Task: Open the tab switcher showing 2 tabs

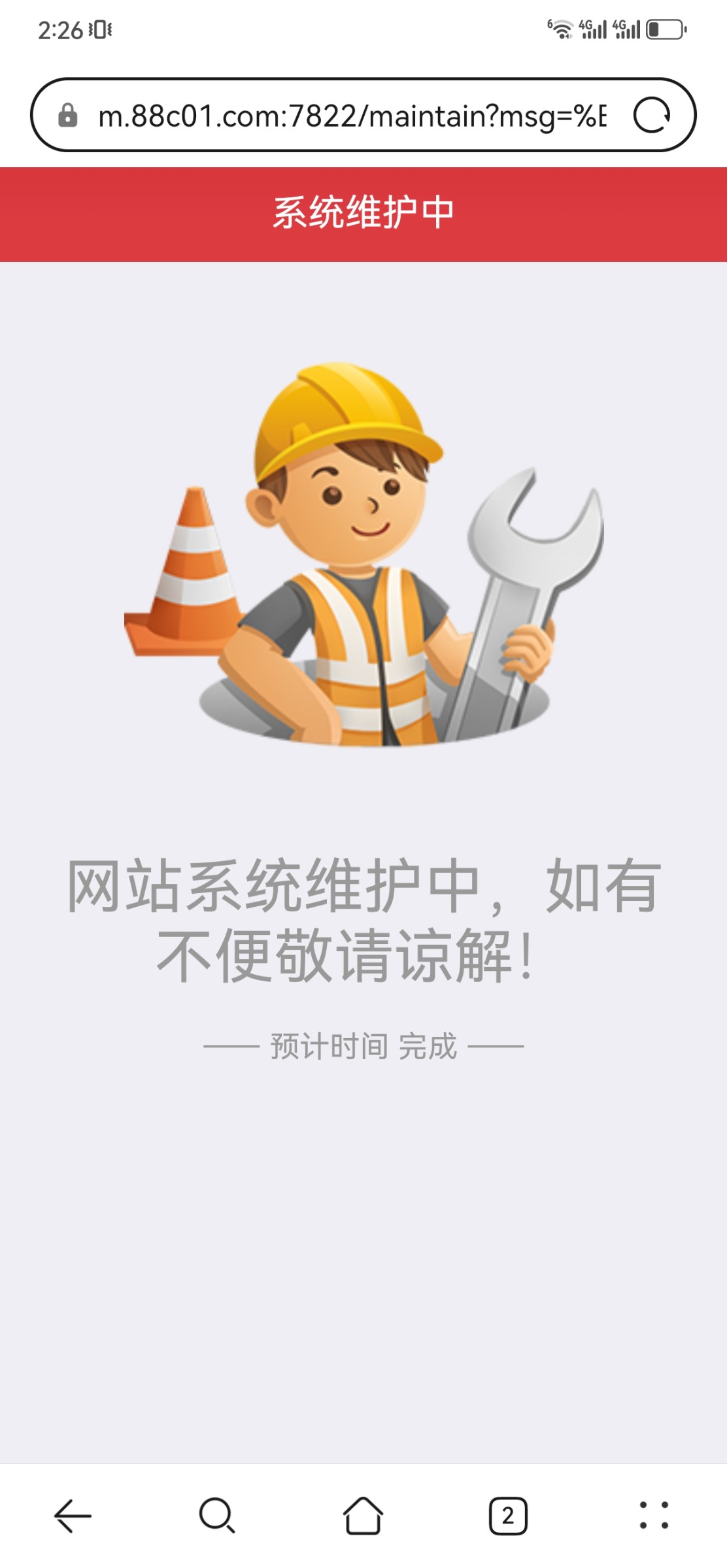Action: (x=508, y=1515)
